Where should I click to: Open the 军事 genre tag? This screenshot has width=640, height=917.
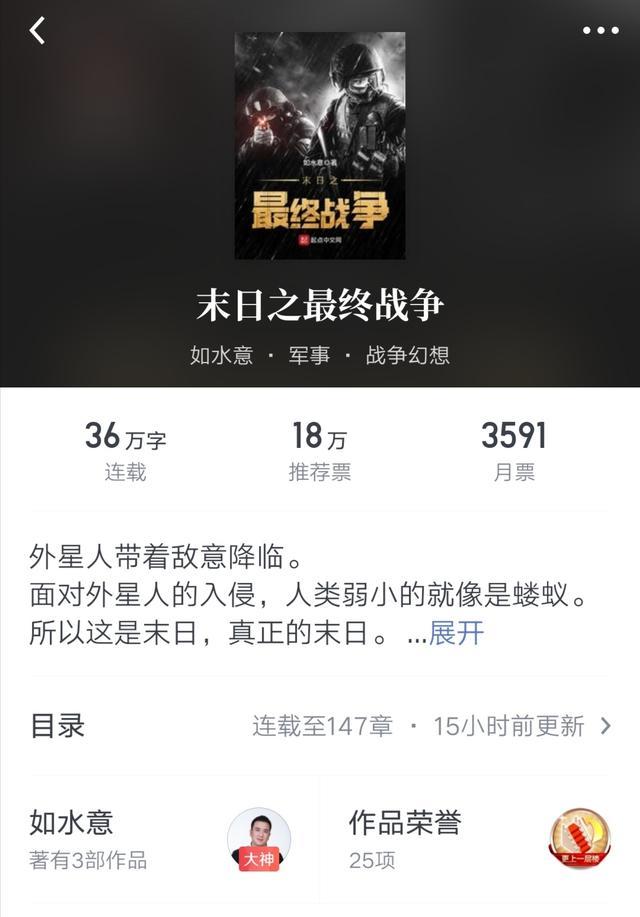[309, 355]
